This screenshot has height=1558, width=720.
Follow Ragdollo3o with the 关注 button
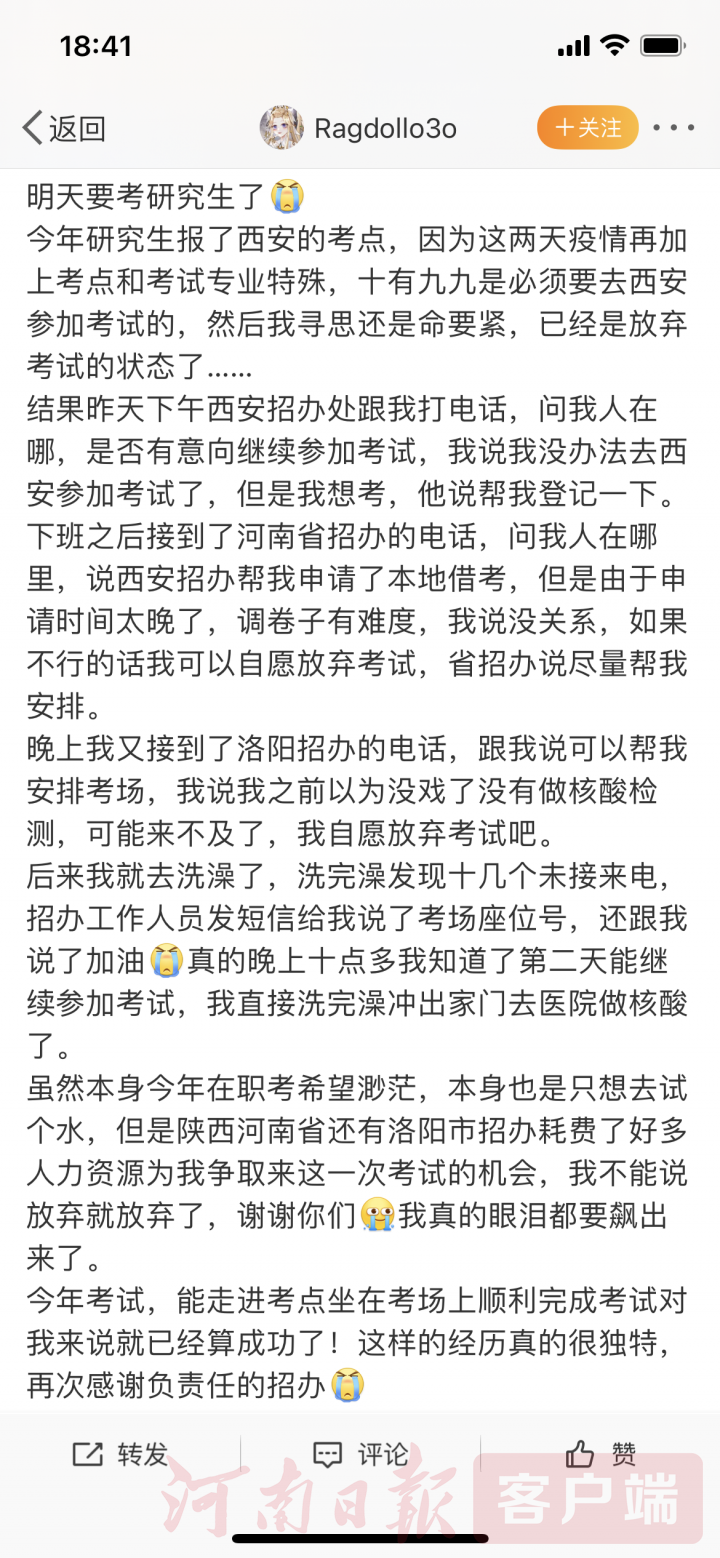[588, 128]
